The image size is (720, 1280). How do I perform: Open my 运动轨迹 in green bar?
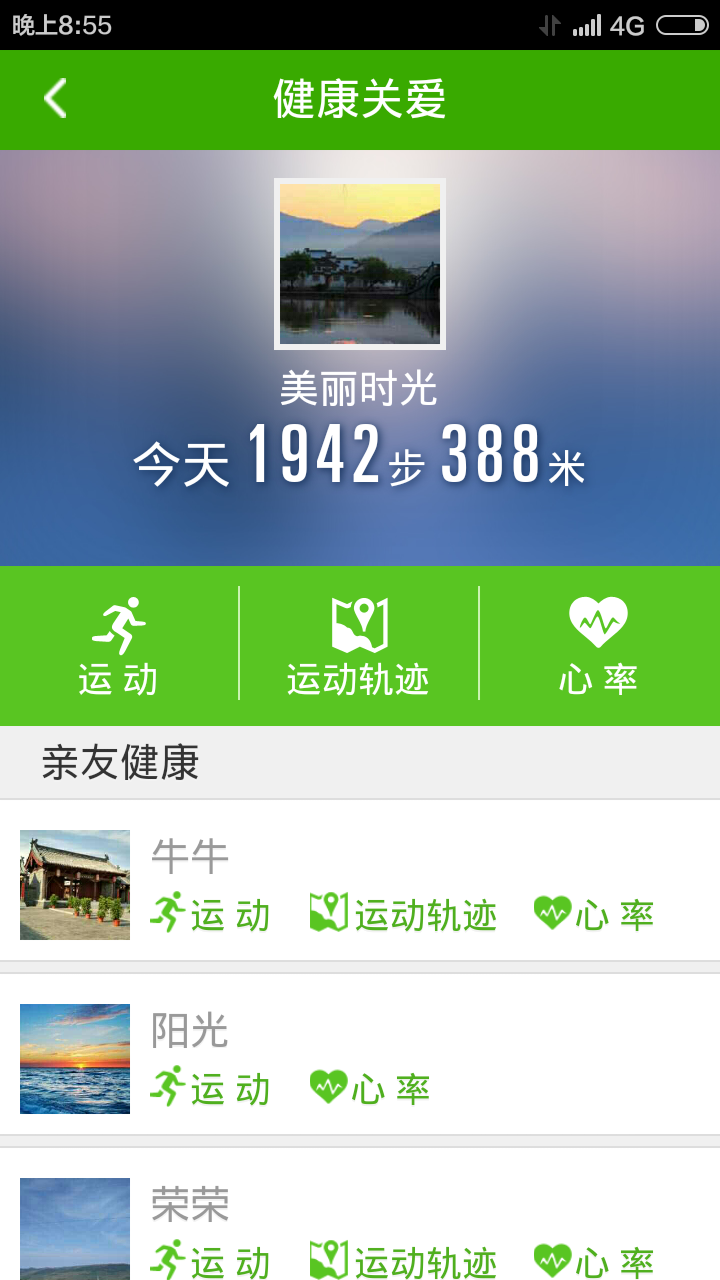358,646
